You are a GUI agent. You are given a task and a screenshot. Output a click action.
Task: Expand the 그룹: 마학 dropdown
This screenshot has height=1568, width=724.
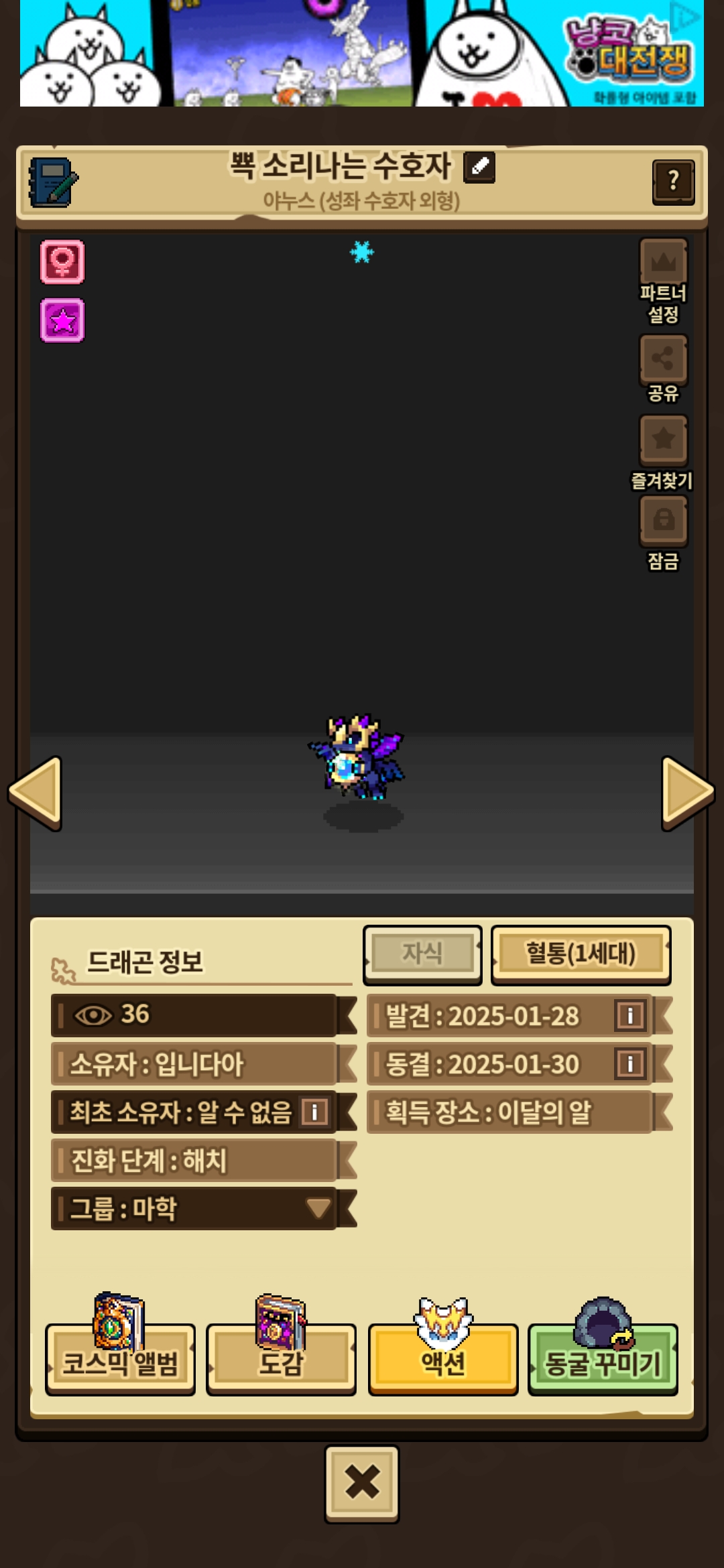[x=318, y=1209]
